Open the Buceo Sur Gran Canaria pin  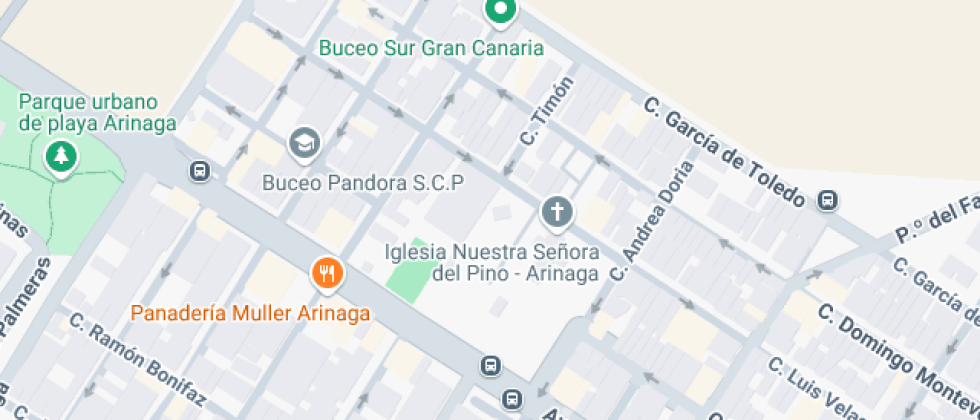click(x=500, y=11)
